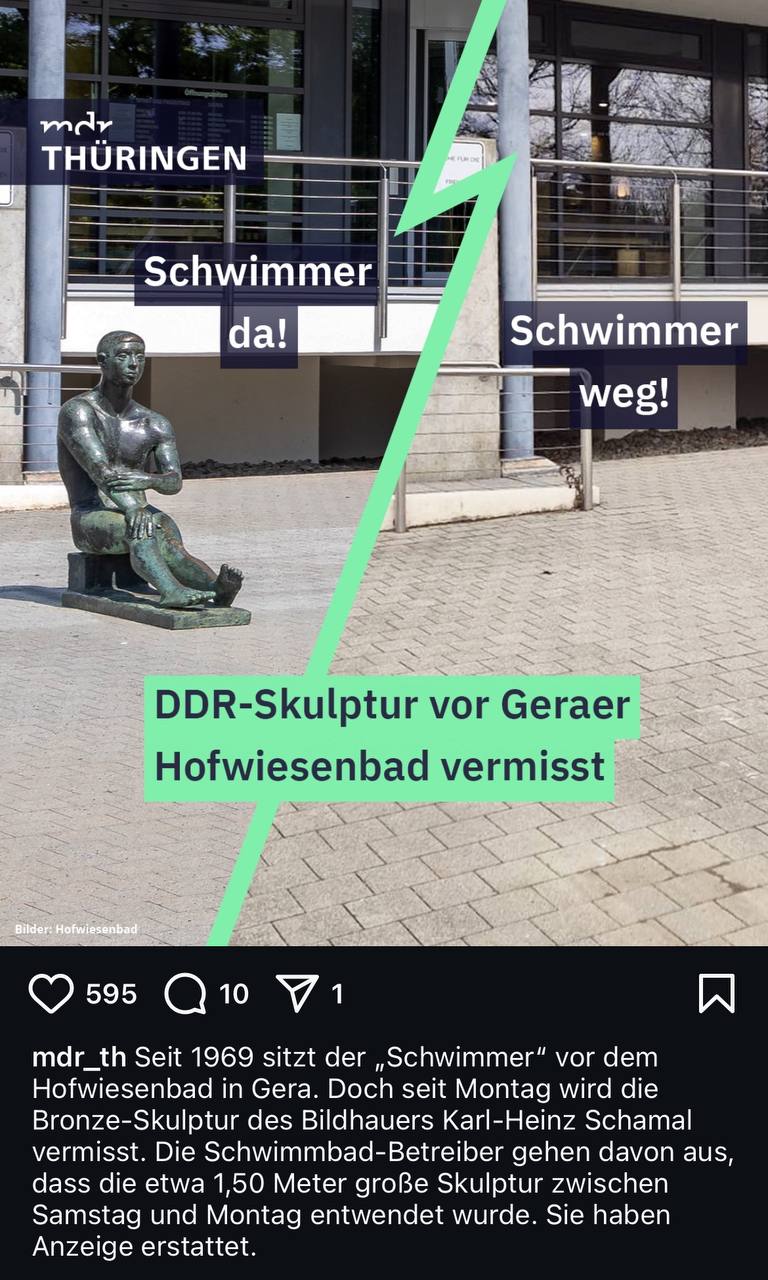Screen dimensions: 768x1280
Task: Open comments on the Schwimmer post
Action: point(185,993)
